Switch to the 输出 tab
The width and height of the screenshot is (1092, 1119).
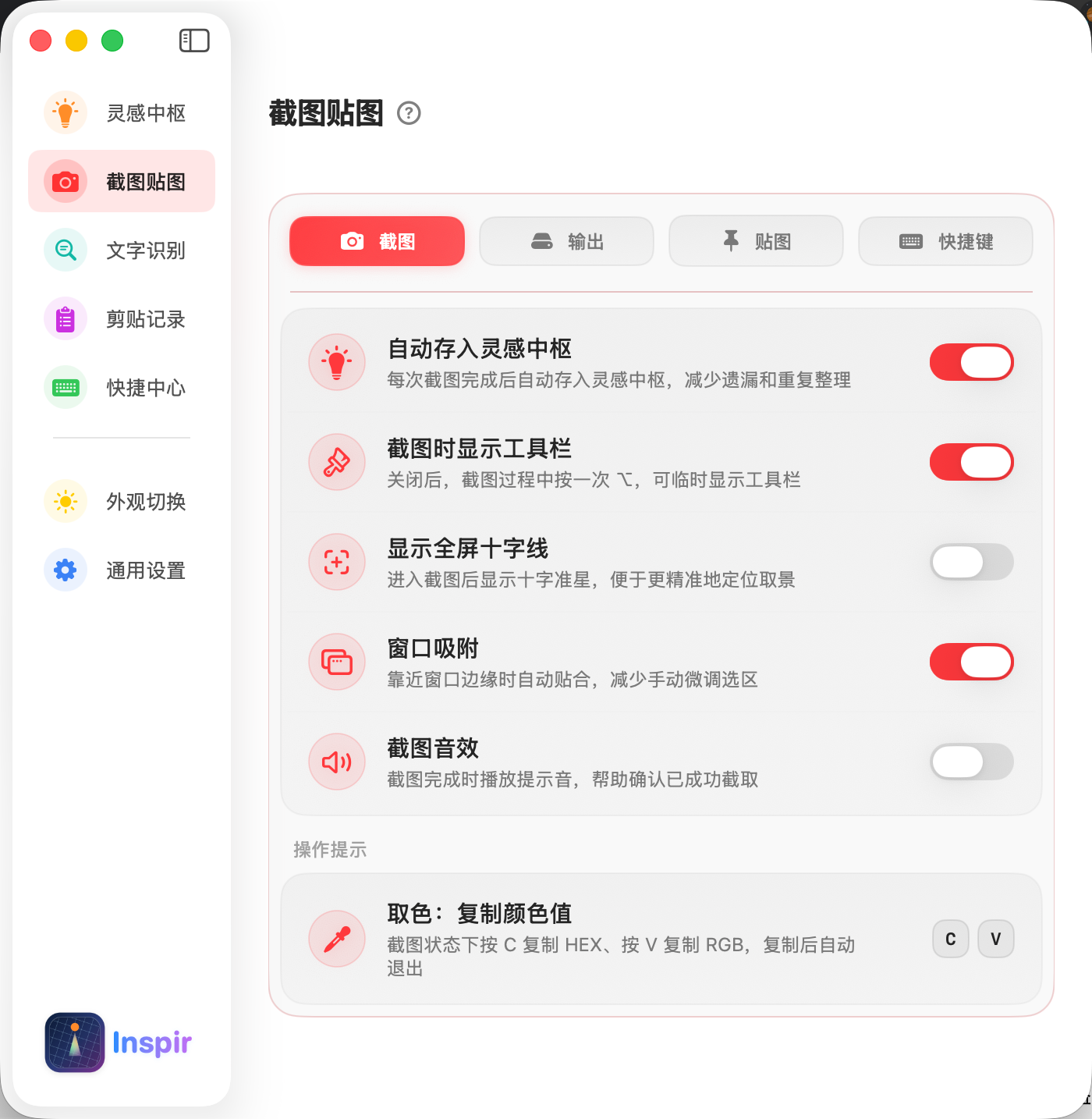(x=566, y=241)
